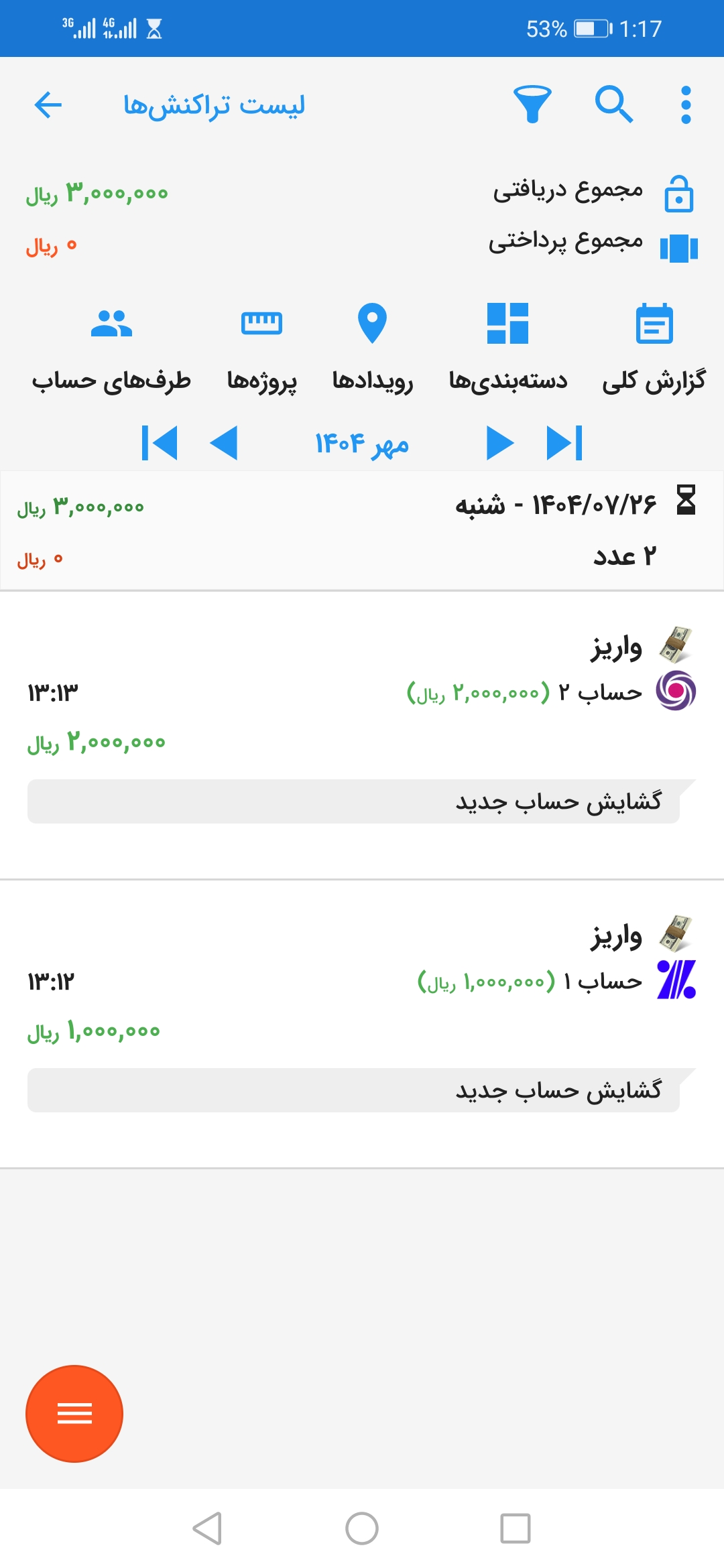Open the filter funnel
The width and height of the screenshot is (724, 1568).
(532, 105)
